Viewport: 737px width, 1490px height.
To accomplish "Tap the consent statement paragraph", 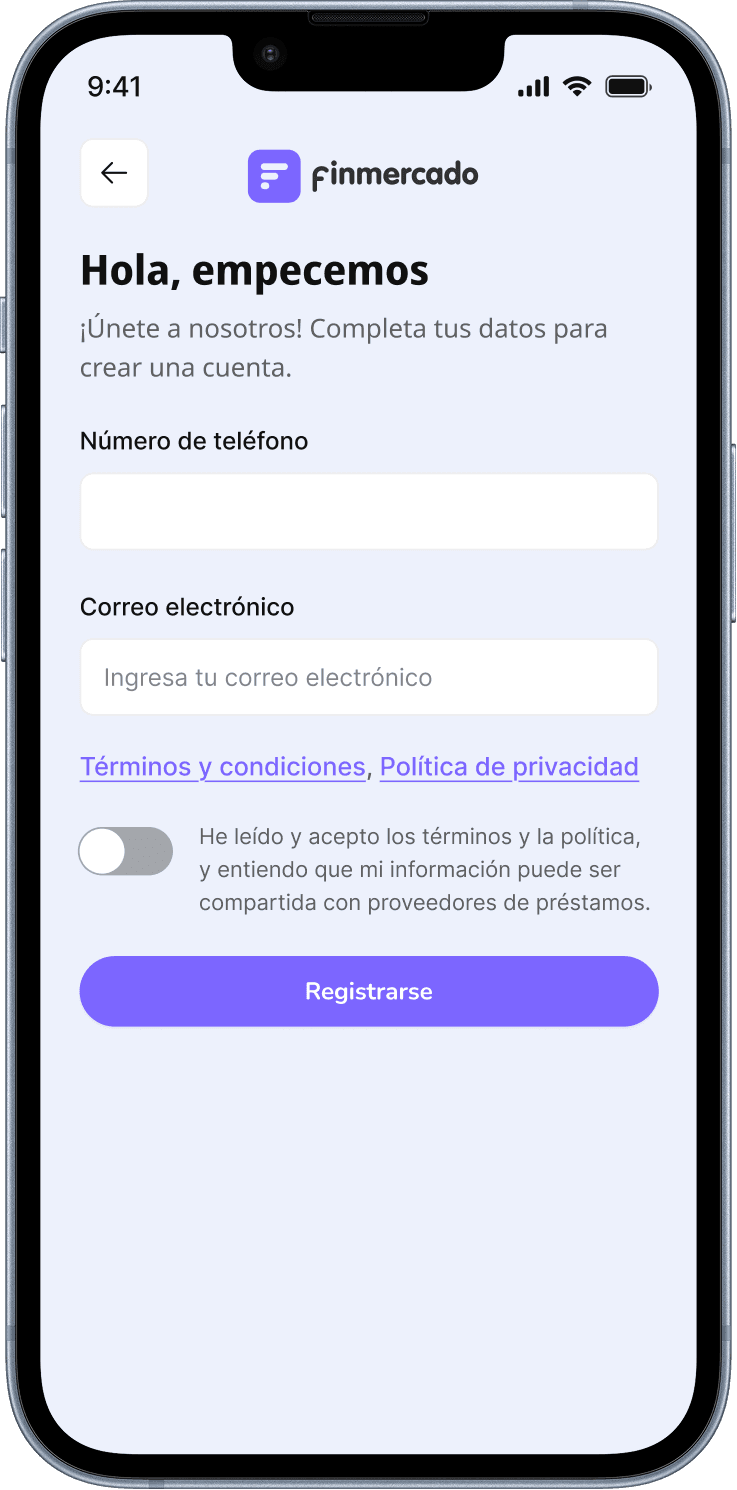I will (425, 869).
